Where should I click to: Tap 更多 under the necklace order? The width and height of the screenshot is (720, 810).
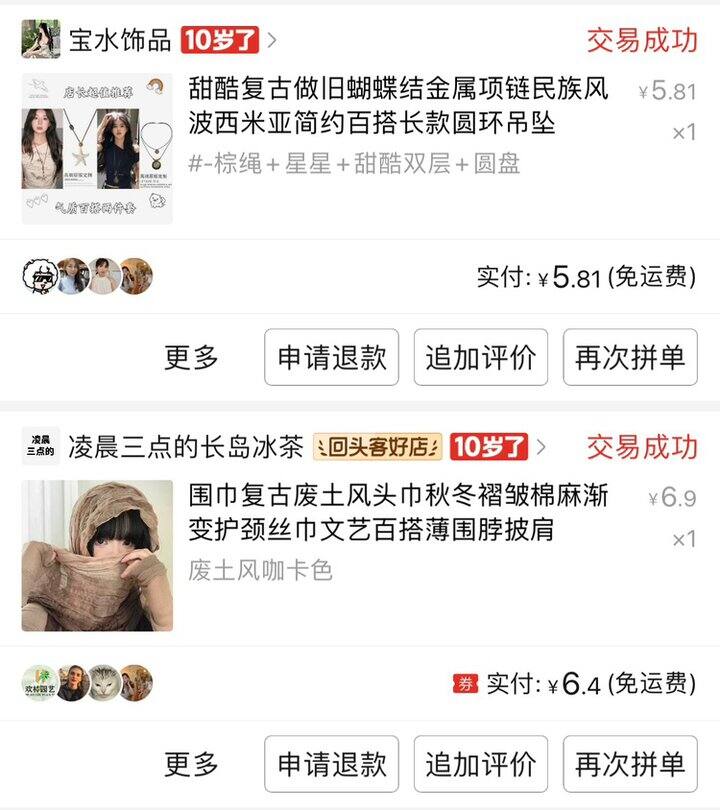(191, 357)
